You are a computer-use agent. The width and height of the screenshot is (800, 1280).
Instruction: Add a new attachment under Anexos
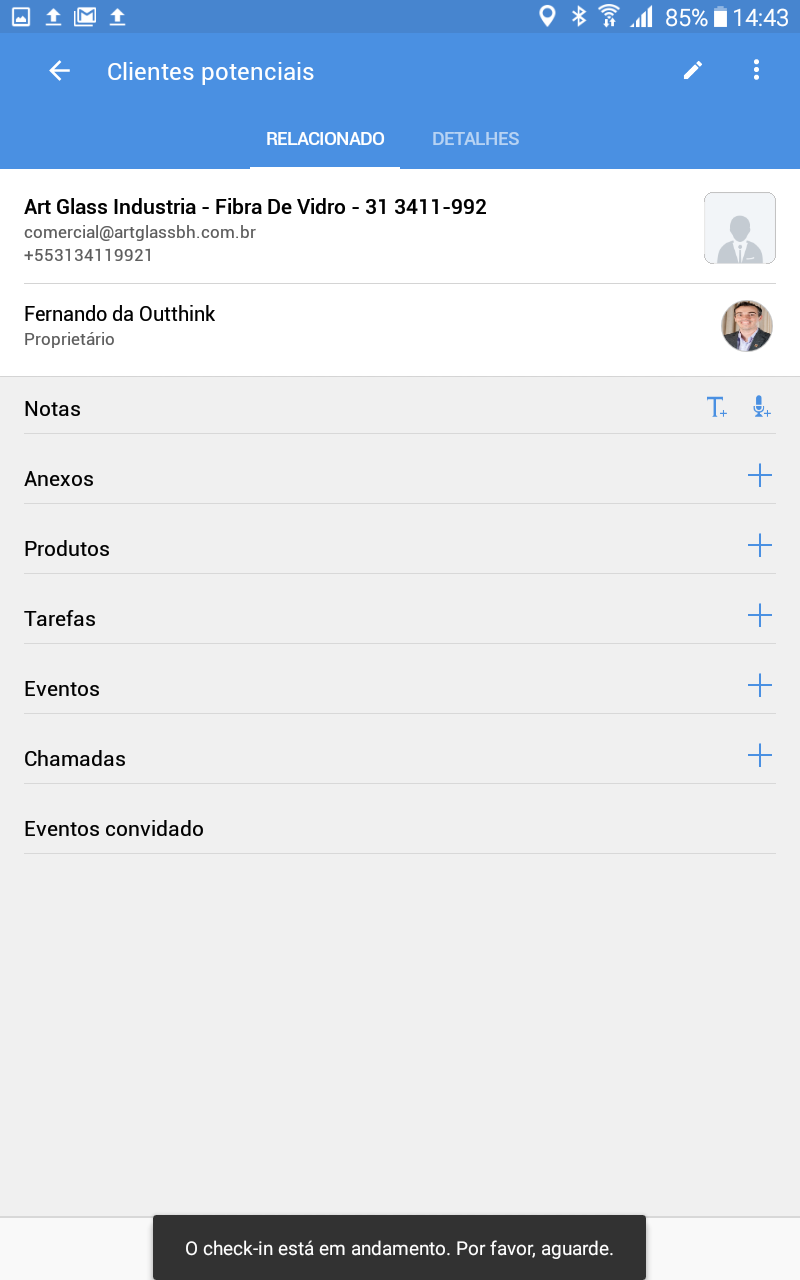point(760,476)
